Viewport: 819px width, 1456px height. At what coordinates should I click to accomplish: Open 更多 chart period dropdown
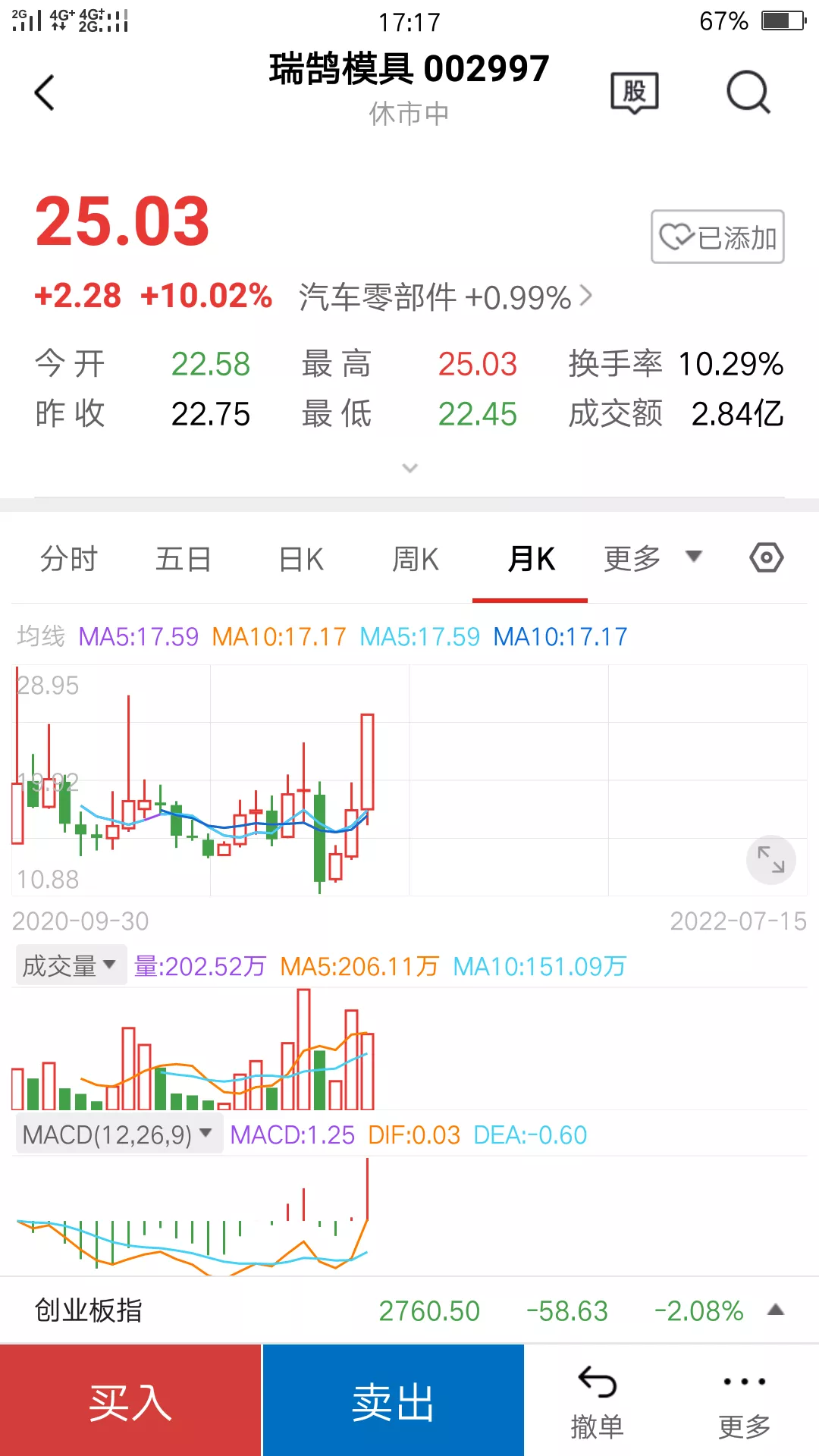(x=652, y=558)
